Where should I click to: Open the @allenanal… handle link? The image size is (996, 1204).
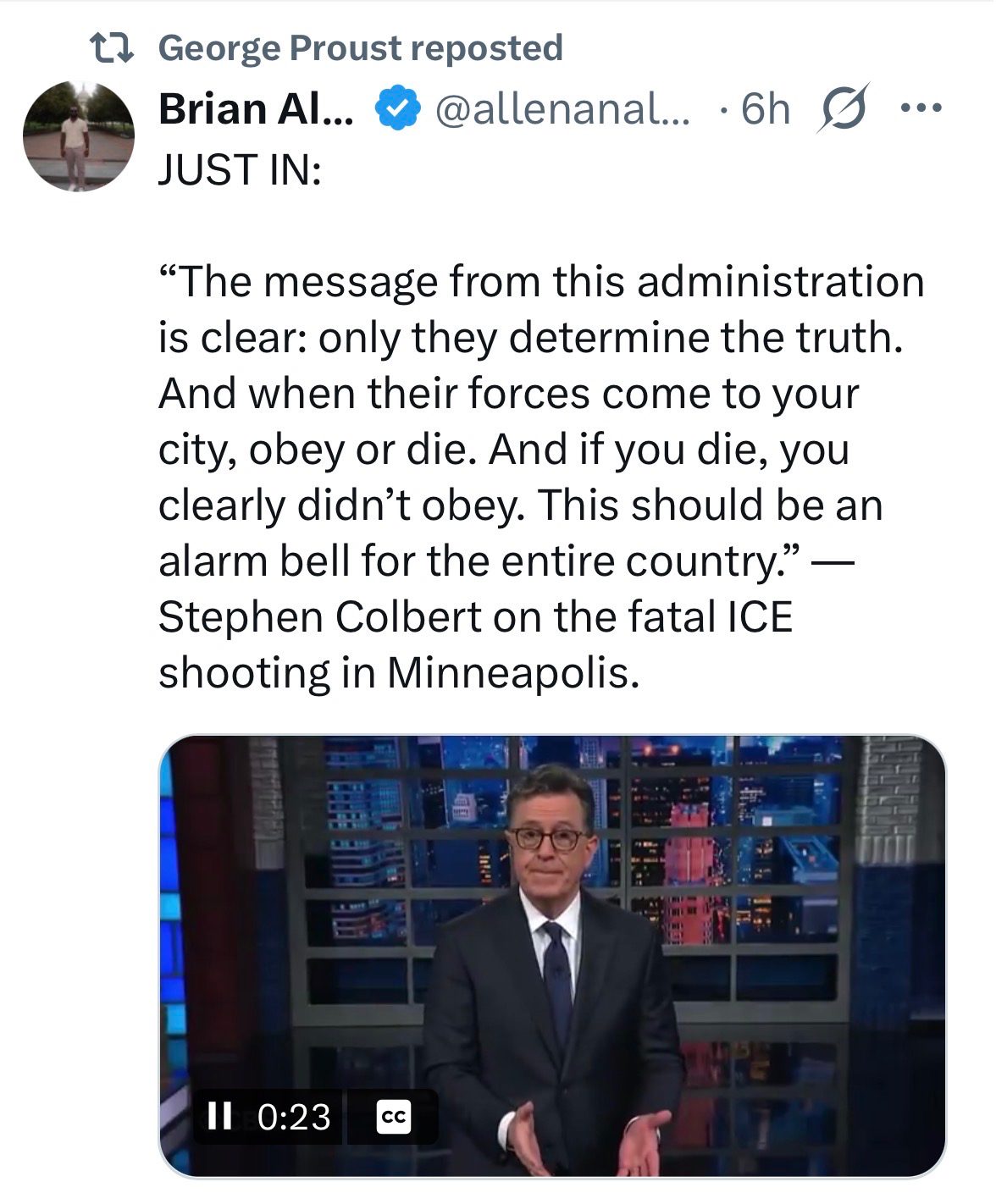[562, 109]
